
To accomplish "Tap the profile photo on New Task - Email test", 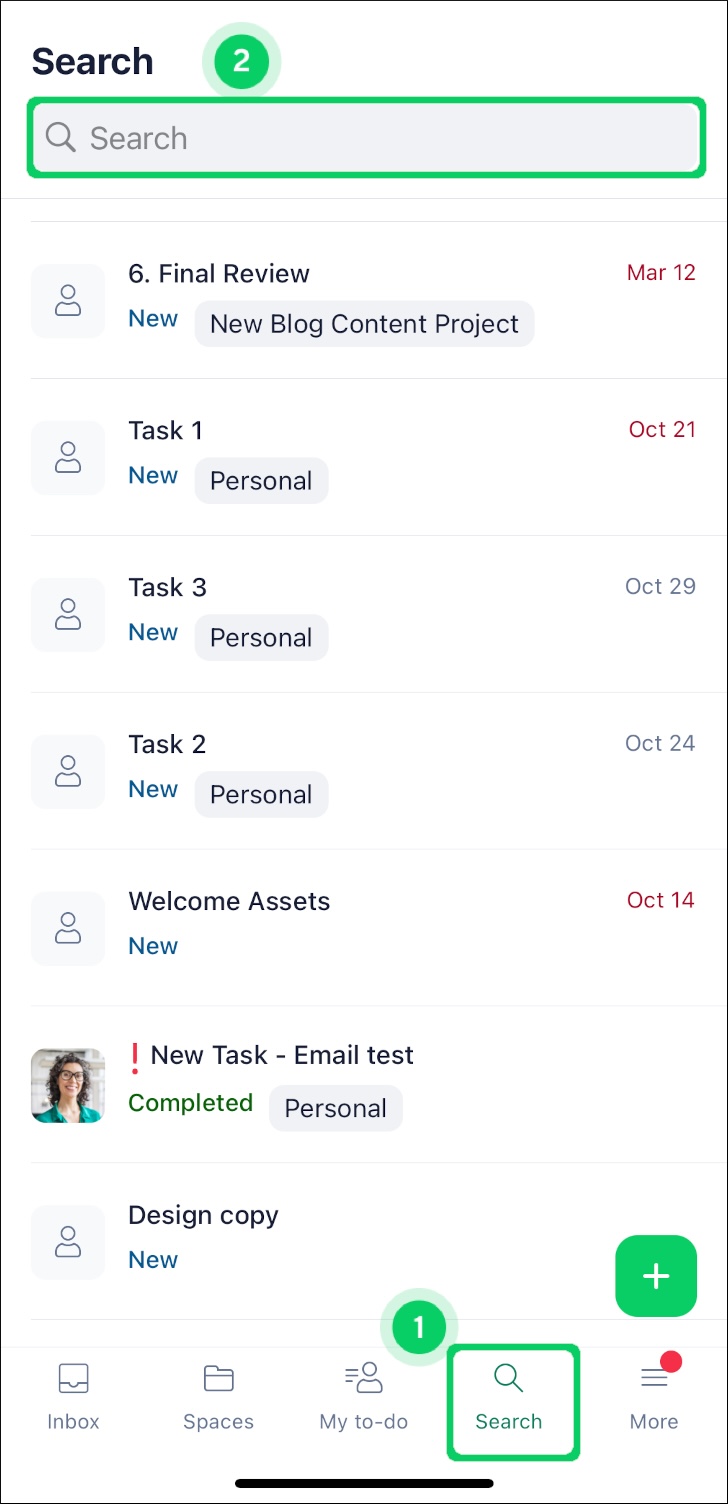I will coord(67,1086).
